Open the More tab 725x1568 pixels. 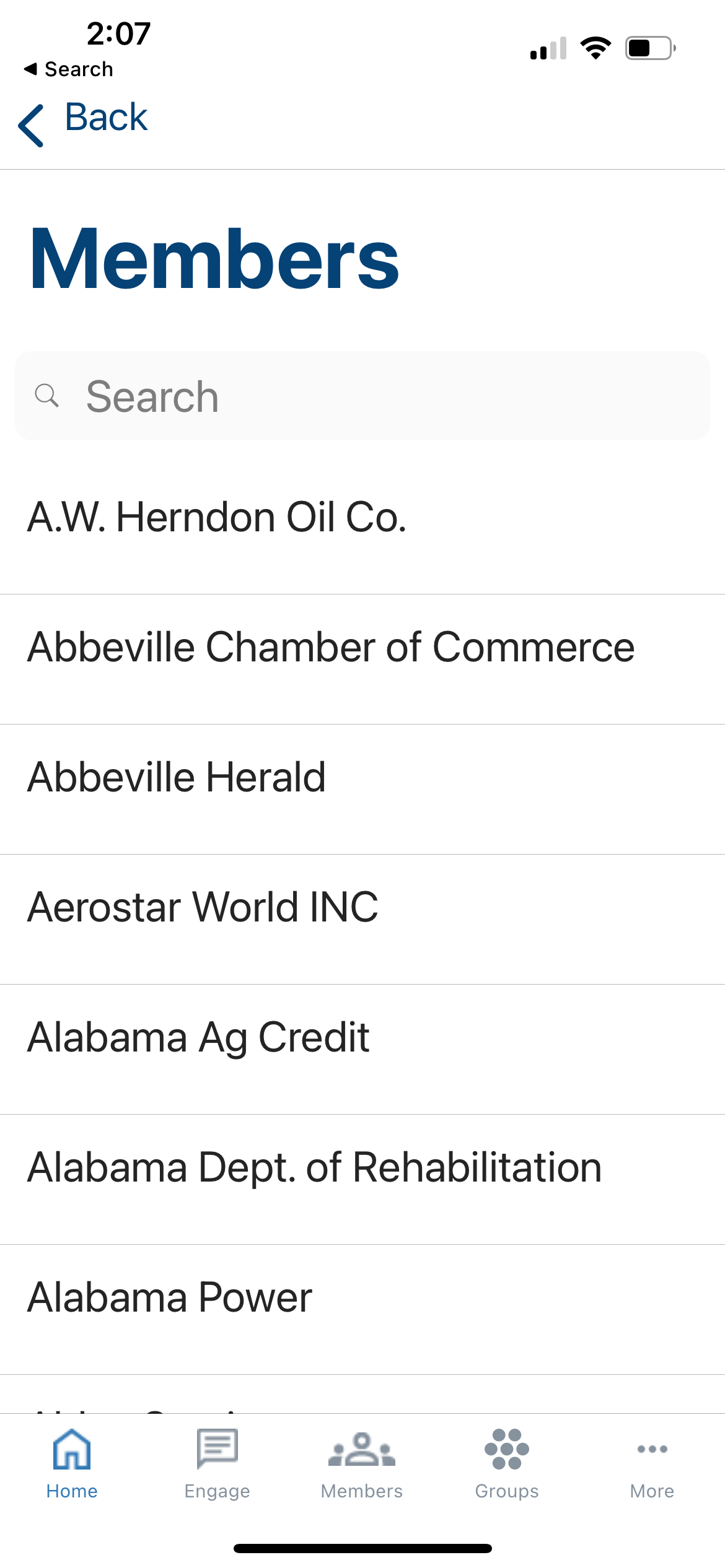click(652, 1464)
